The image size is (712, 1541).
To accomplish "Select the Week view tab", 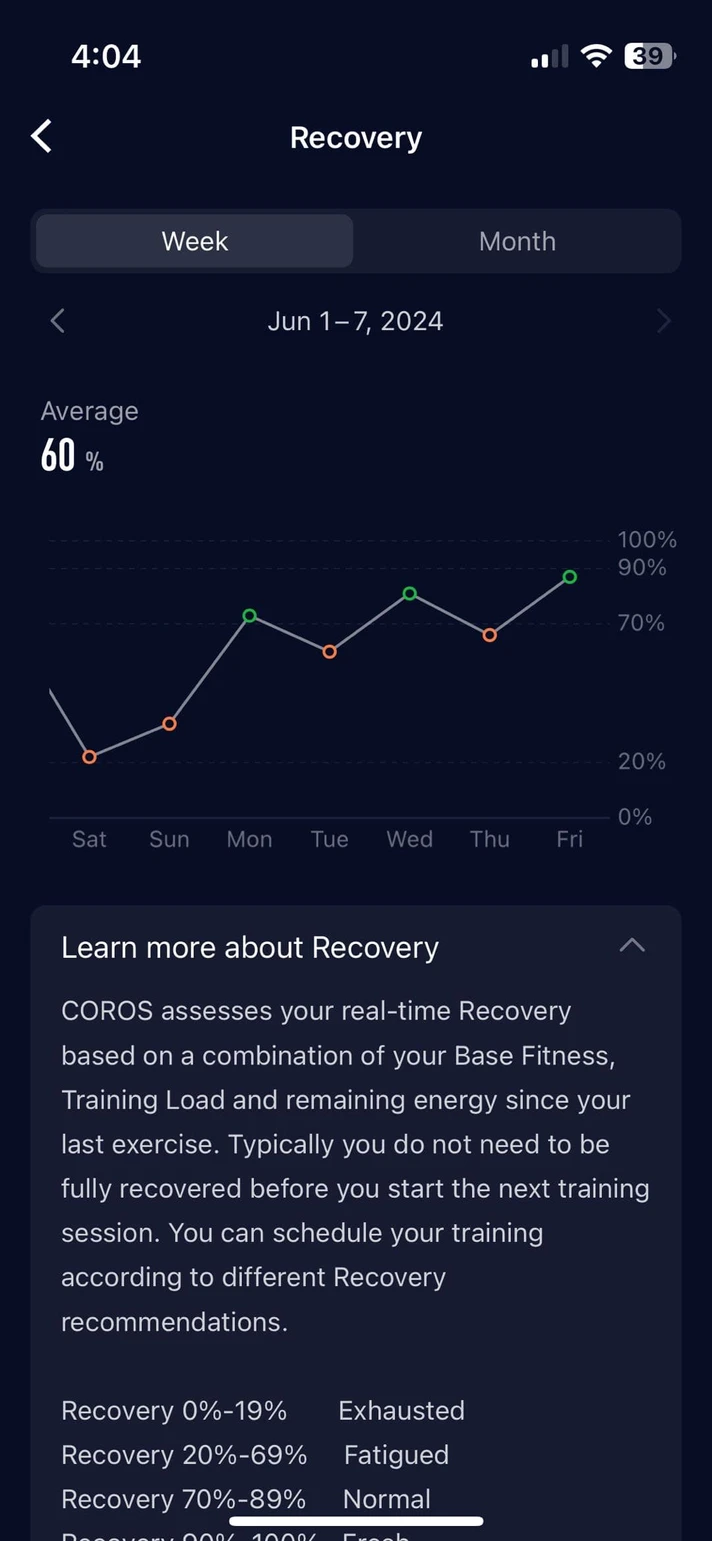I will coord(195,241).
